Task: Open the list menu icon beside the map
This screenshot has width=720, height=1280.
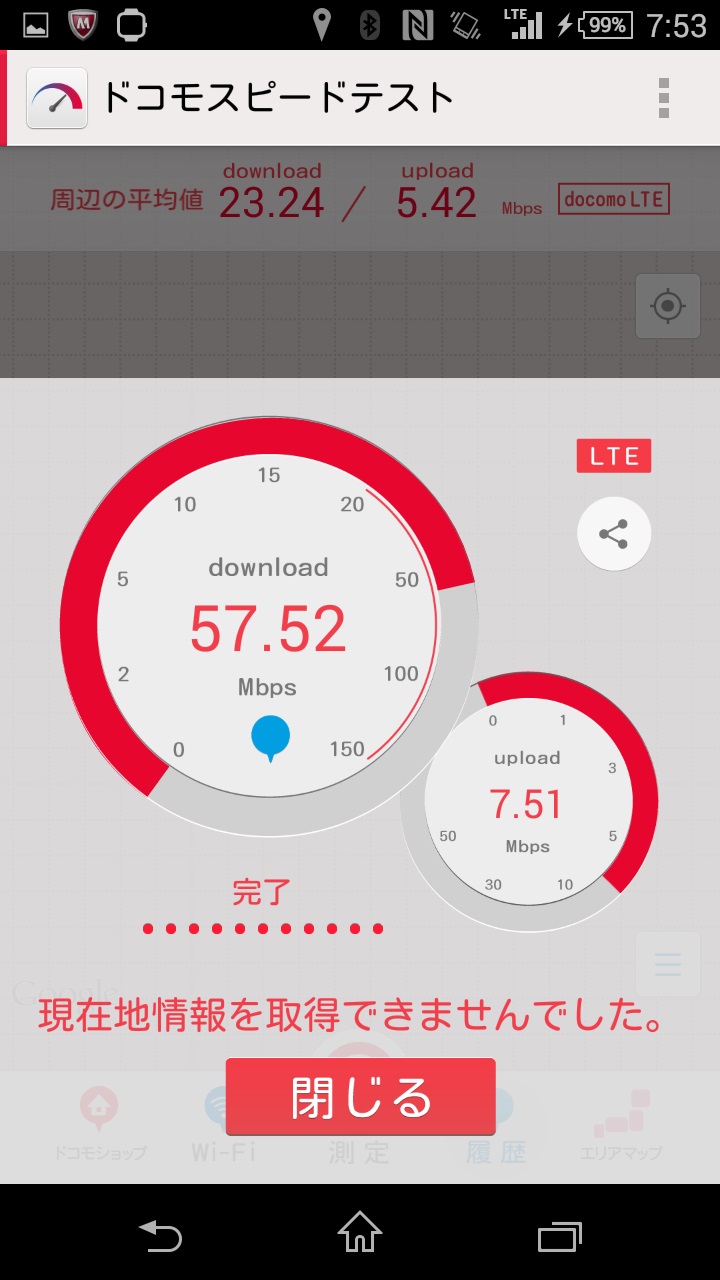Action: pyautogui.click(x=667, y=965)
